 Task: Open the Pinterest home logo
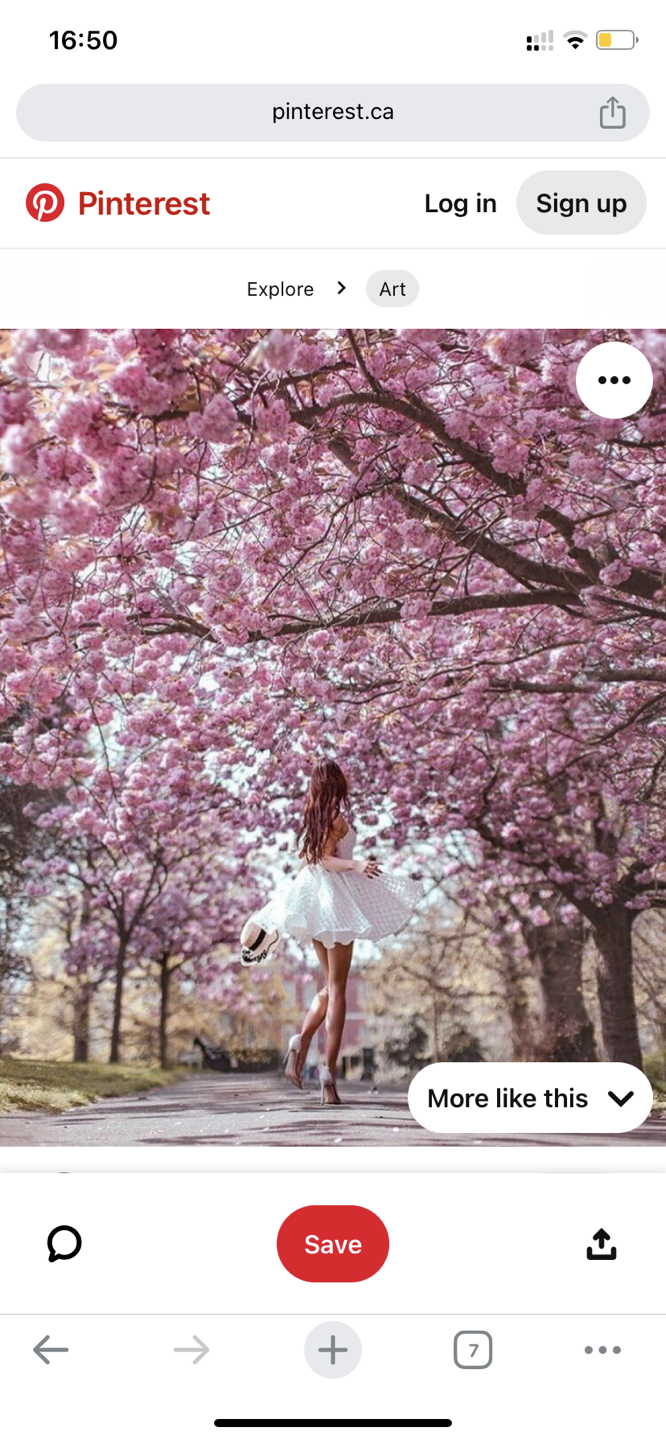pos(118,203)
